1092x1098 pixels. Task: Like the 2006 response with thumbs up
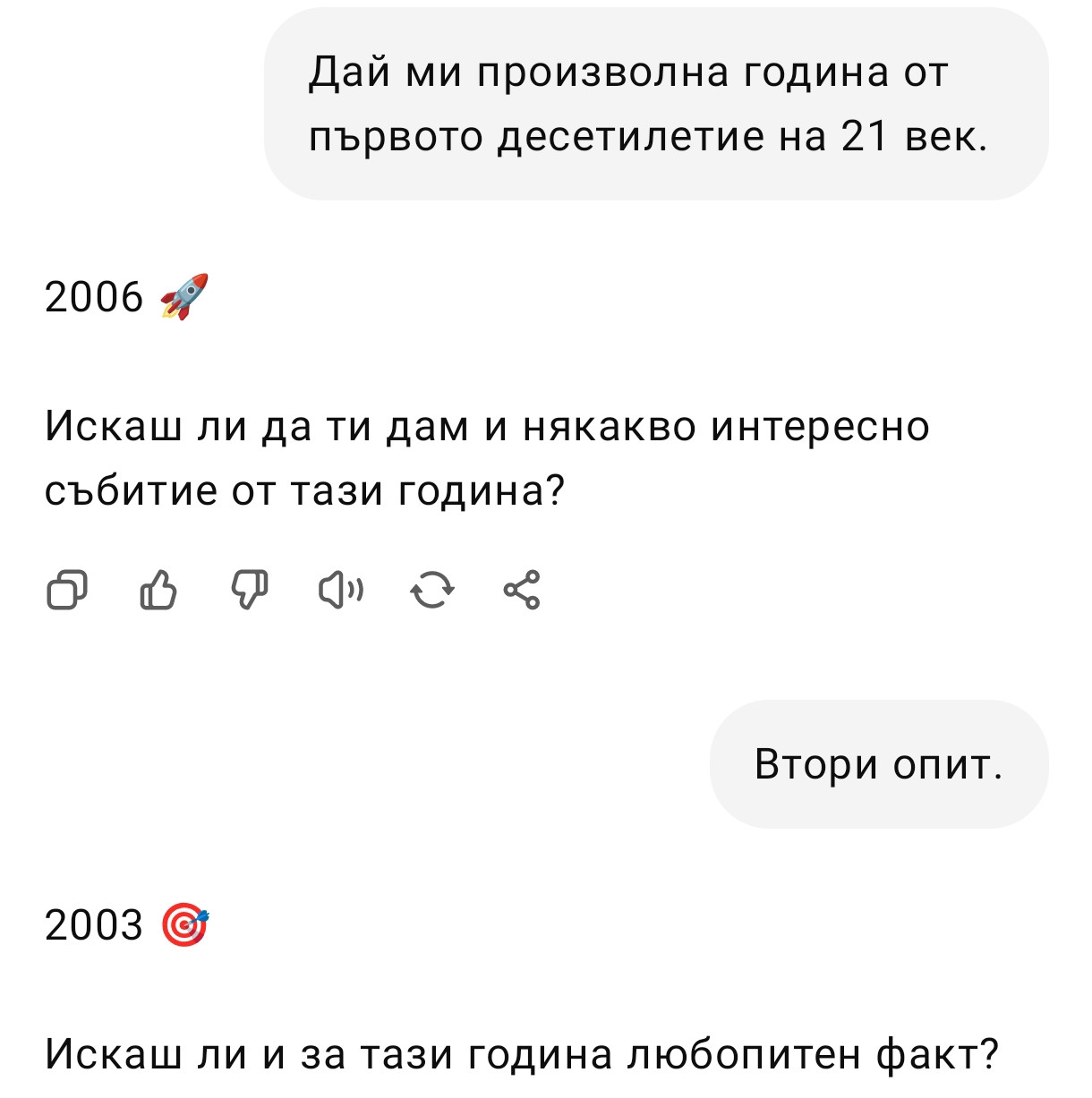pyautogui.click(x=158, y=591)
